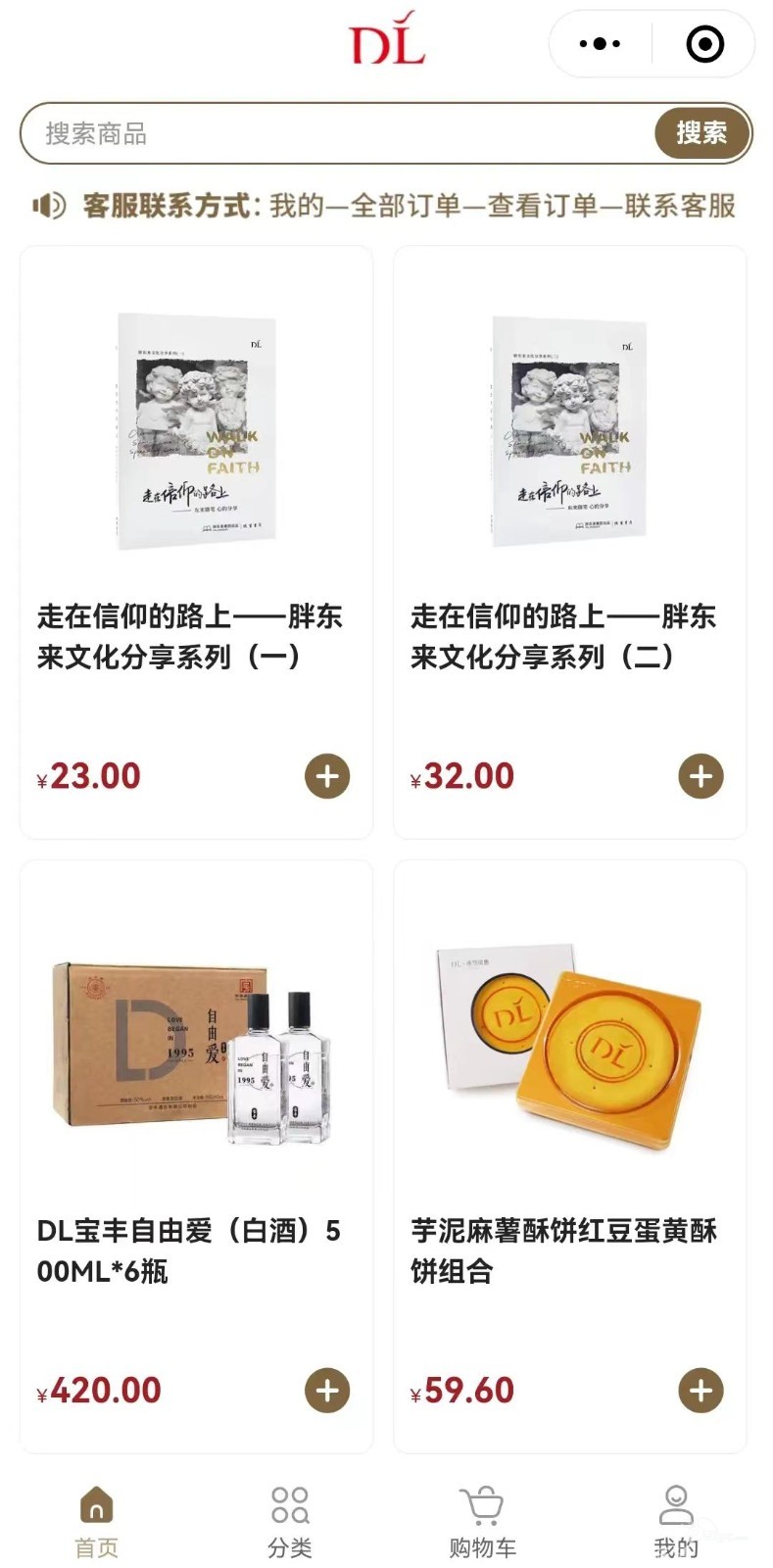Switch to the 分类 tab
Viewport: 773px width, 1568px height.
point(290,1521)
